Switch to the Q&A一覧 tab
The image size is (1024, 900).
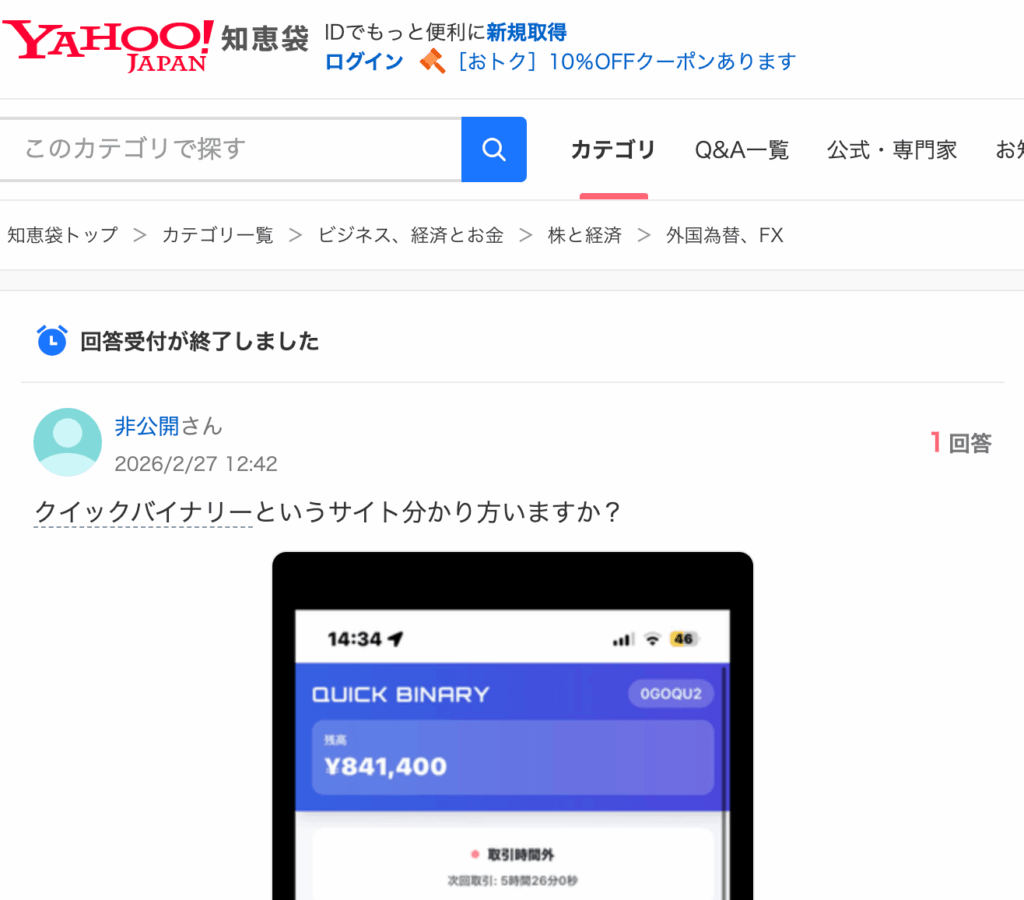pyautogui.click(x=742, y=150)
